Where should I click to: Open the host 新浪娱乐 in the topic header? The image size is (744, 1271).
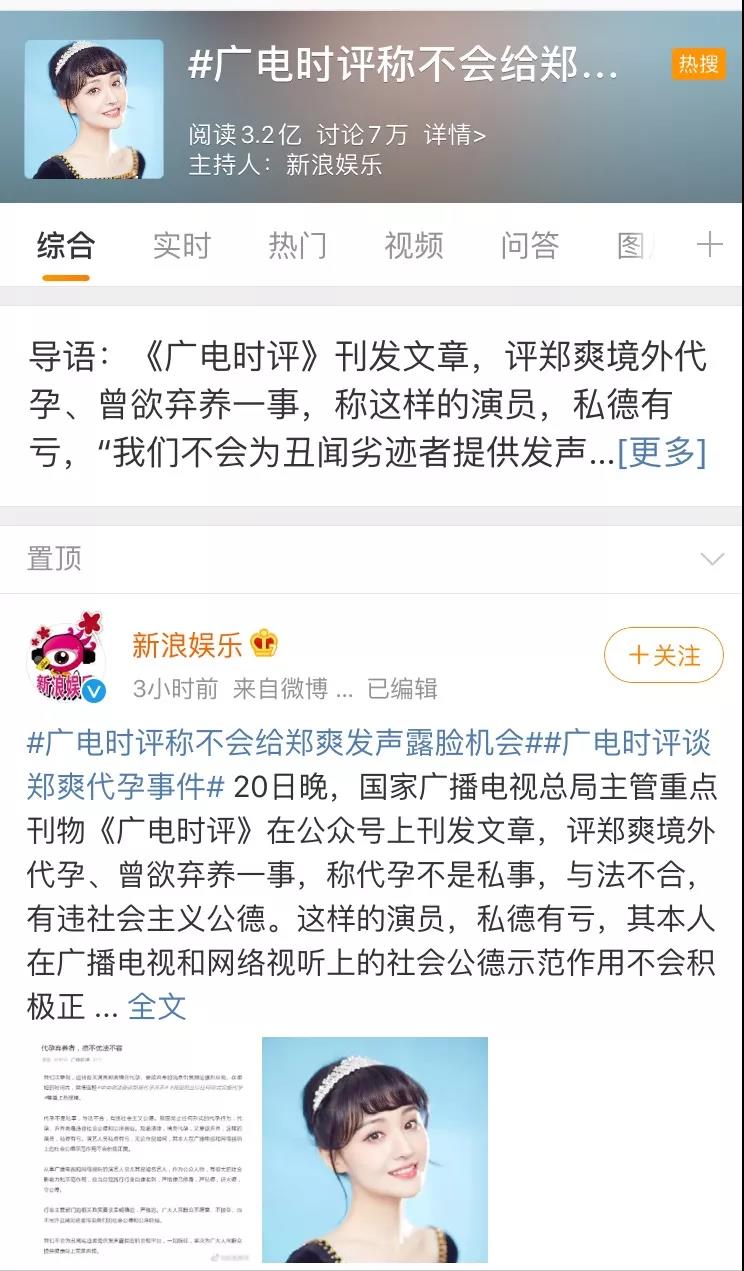tap(334, 165)
